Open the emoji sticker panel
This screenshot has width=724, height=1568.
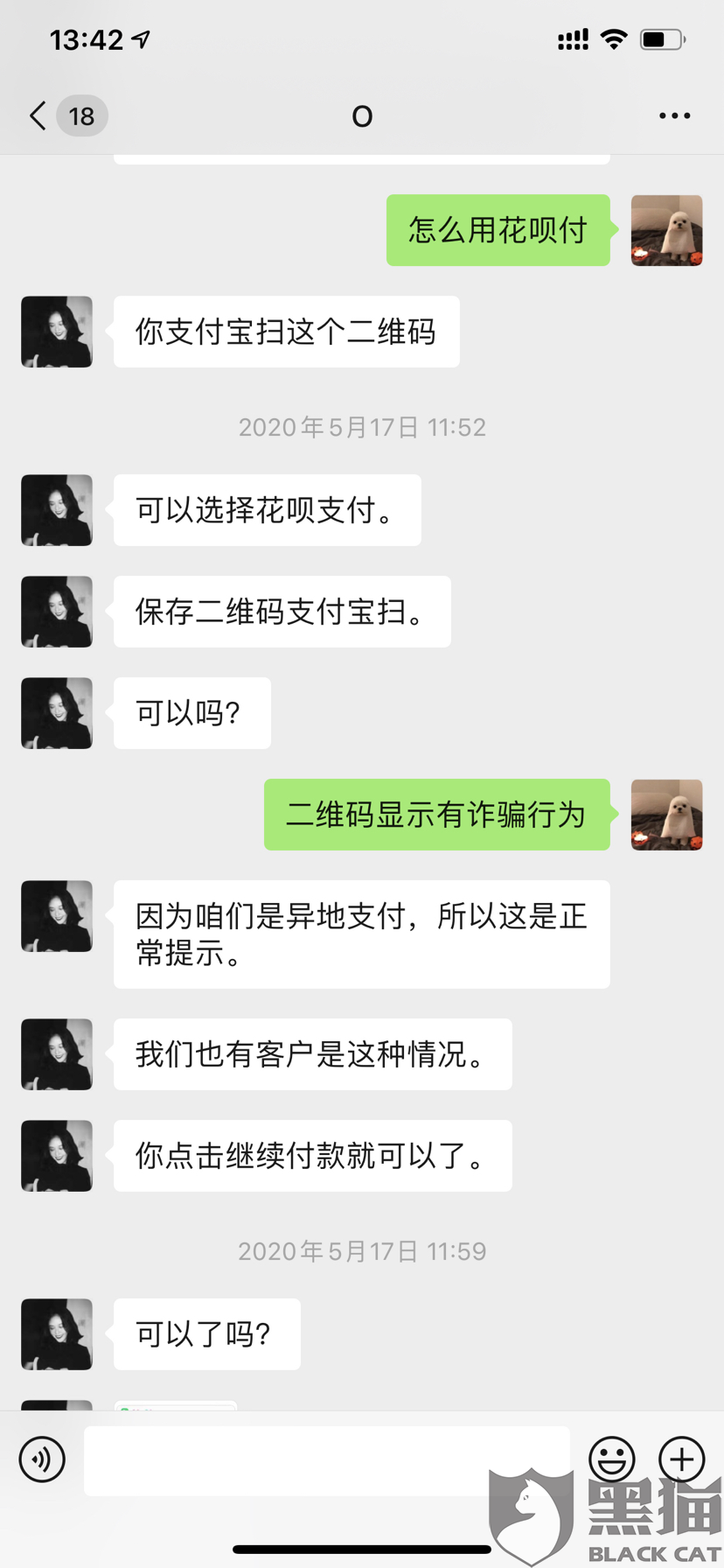(611, 1459)
